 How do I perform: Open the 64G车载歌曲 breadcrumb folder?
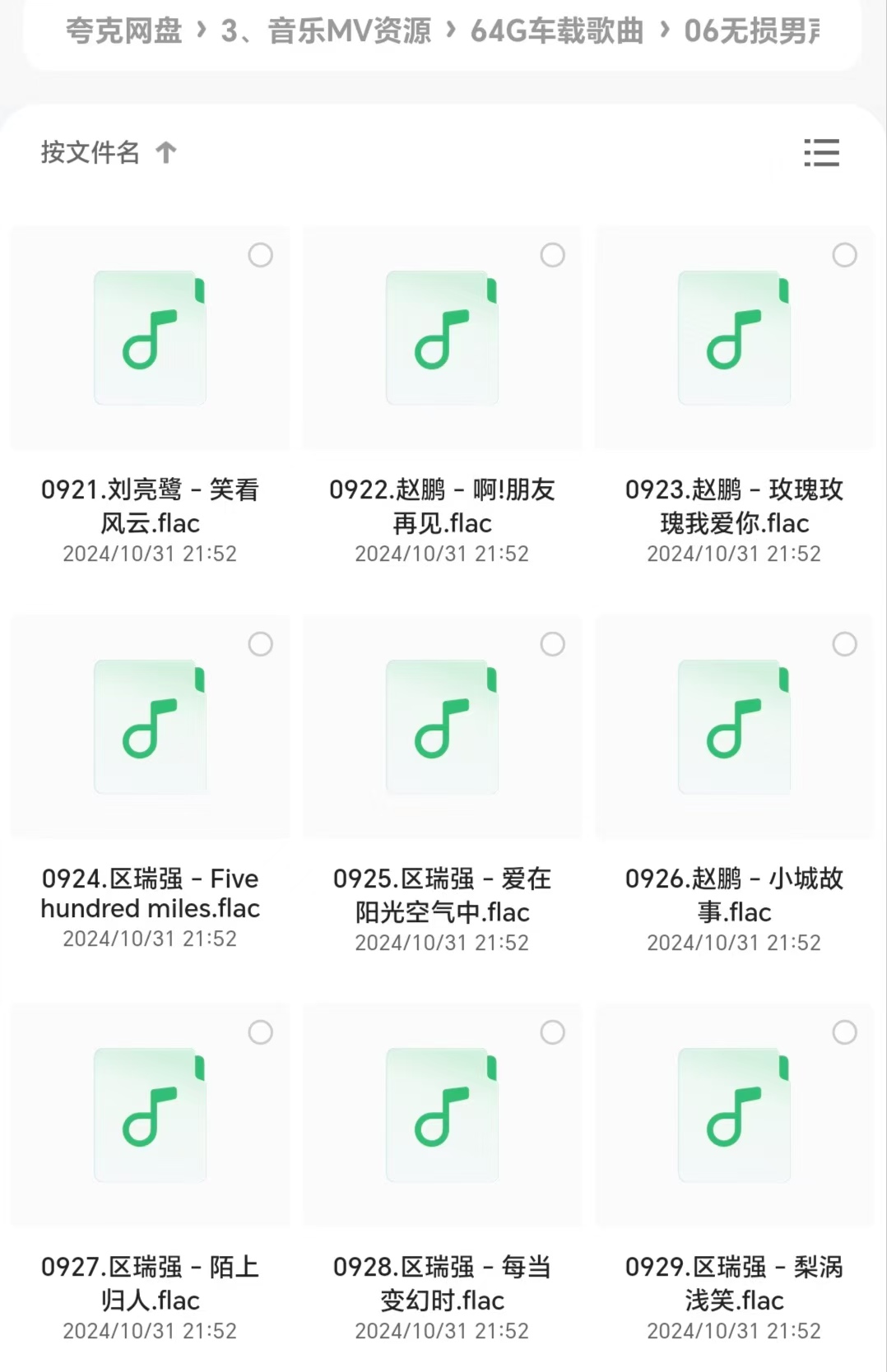click(x=556, y=33)
